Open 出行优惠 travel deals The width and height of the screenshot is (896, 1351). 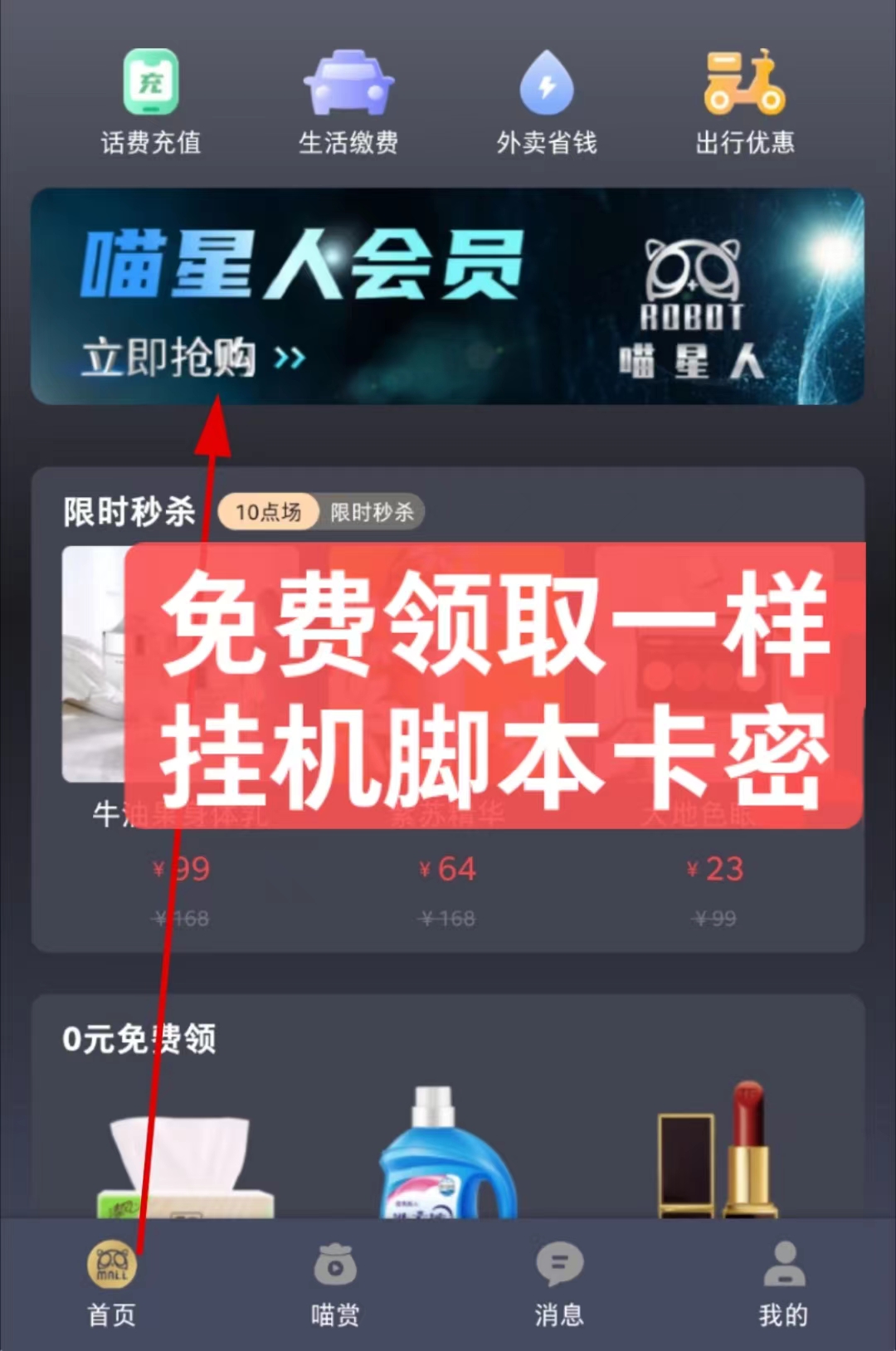point(744,101)
